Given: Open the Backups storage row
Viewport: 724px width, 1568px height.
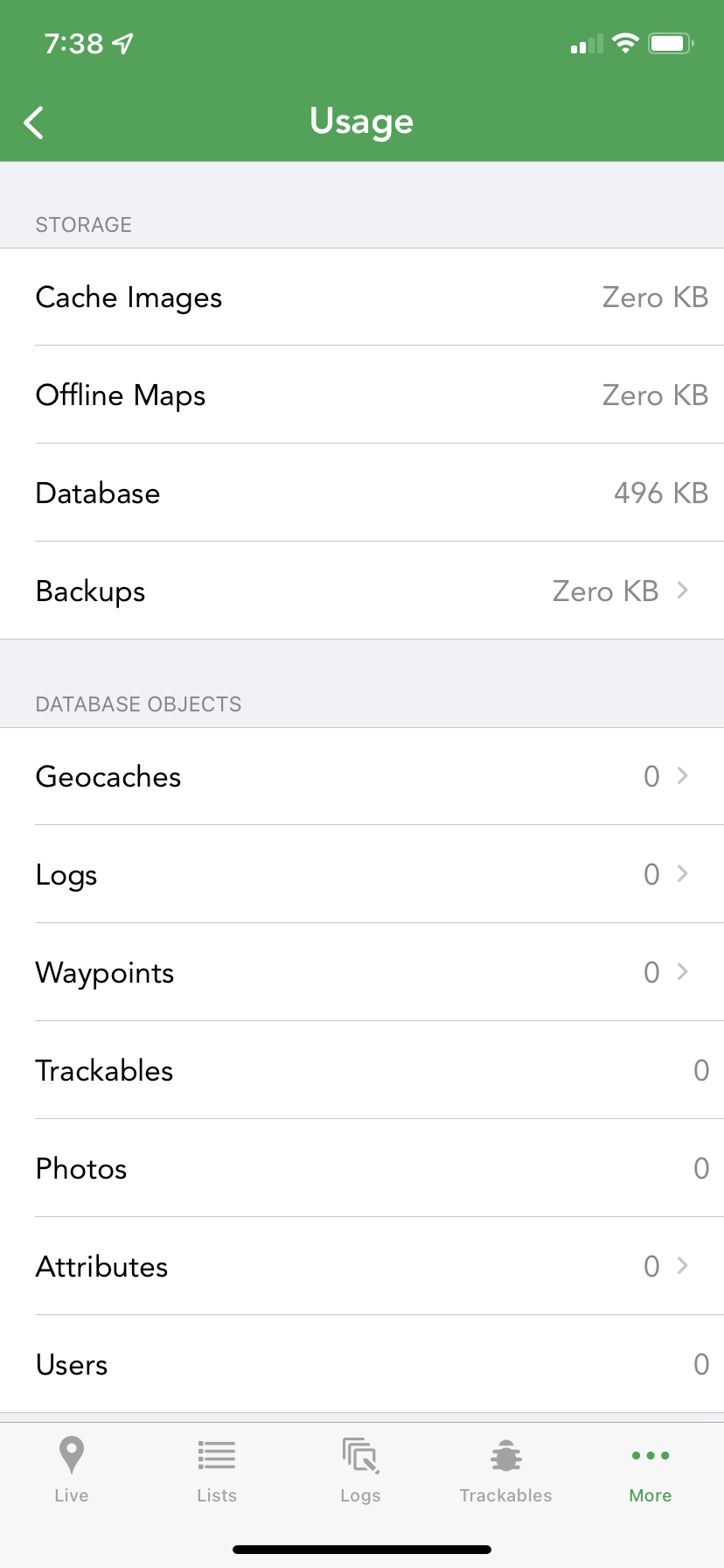Looking at the screenshot, I should coord(362,591).
